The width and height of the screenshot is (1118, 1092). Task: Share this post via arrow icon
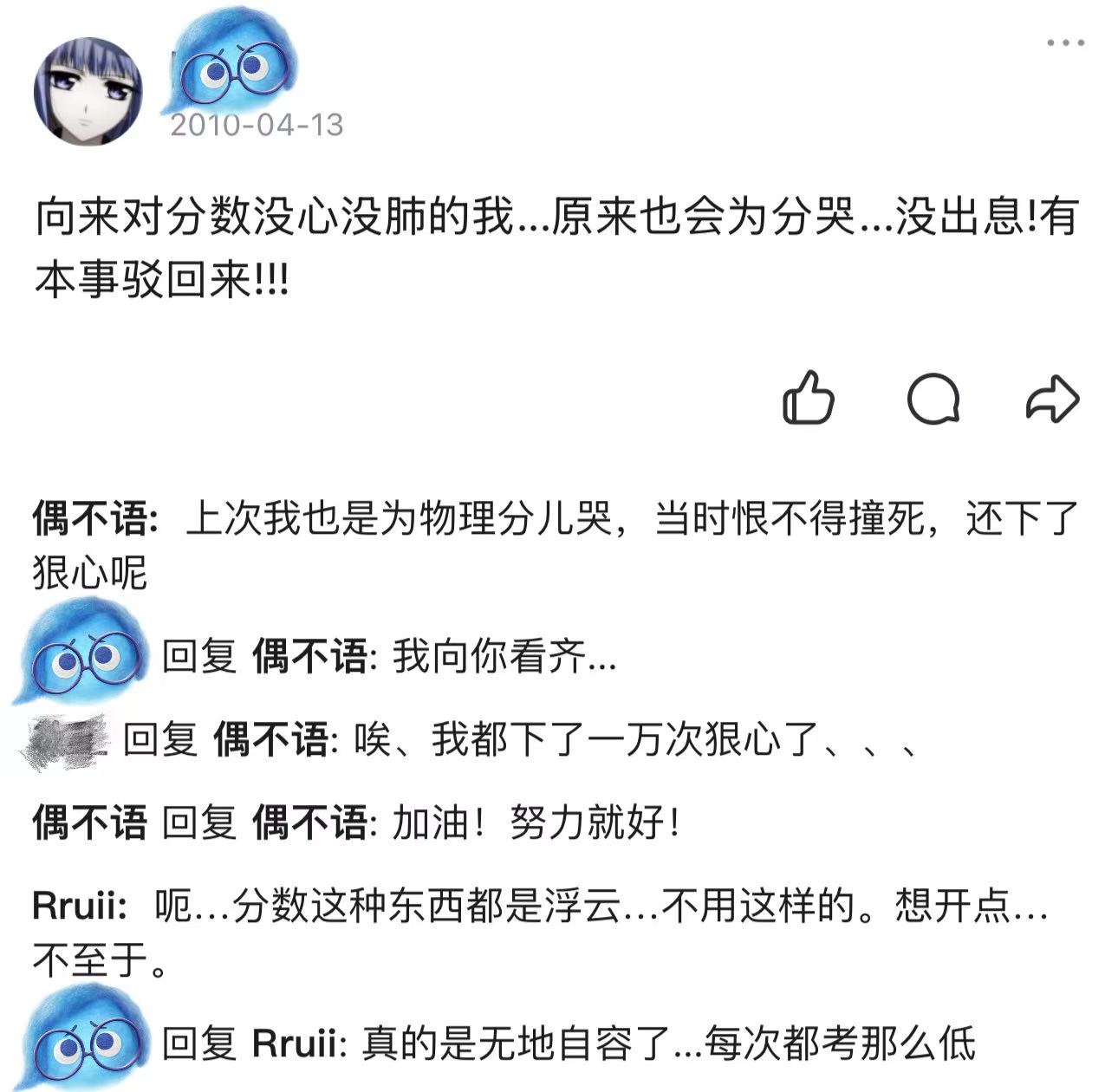1052,400
